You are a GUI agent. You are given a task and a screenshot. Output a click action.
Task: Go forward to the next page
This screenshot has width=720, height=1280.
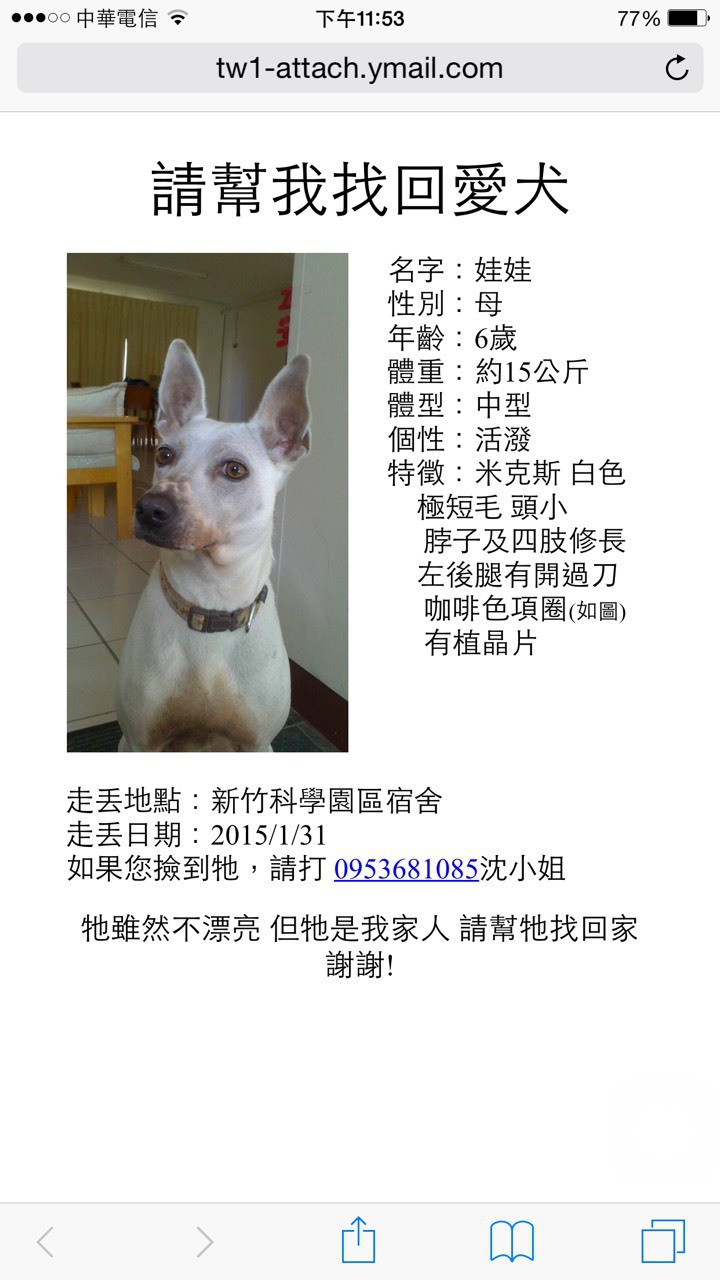pos(204,1242)
